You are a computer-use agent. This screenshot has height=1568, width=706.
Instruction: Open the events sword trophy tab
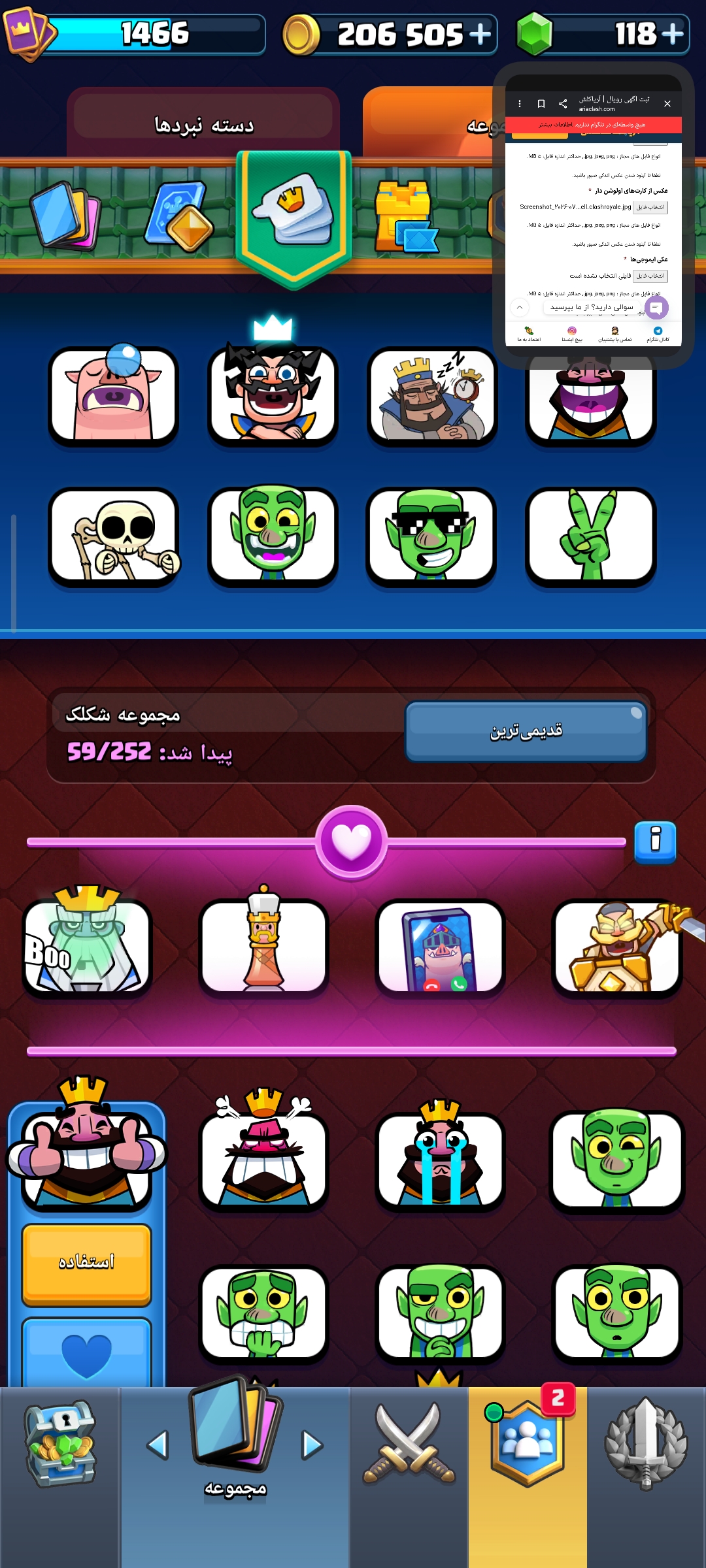coord(646,1444)
